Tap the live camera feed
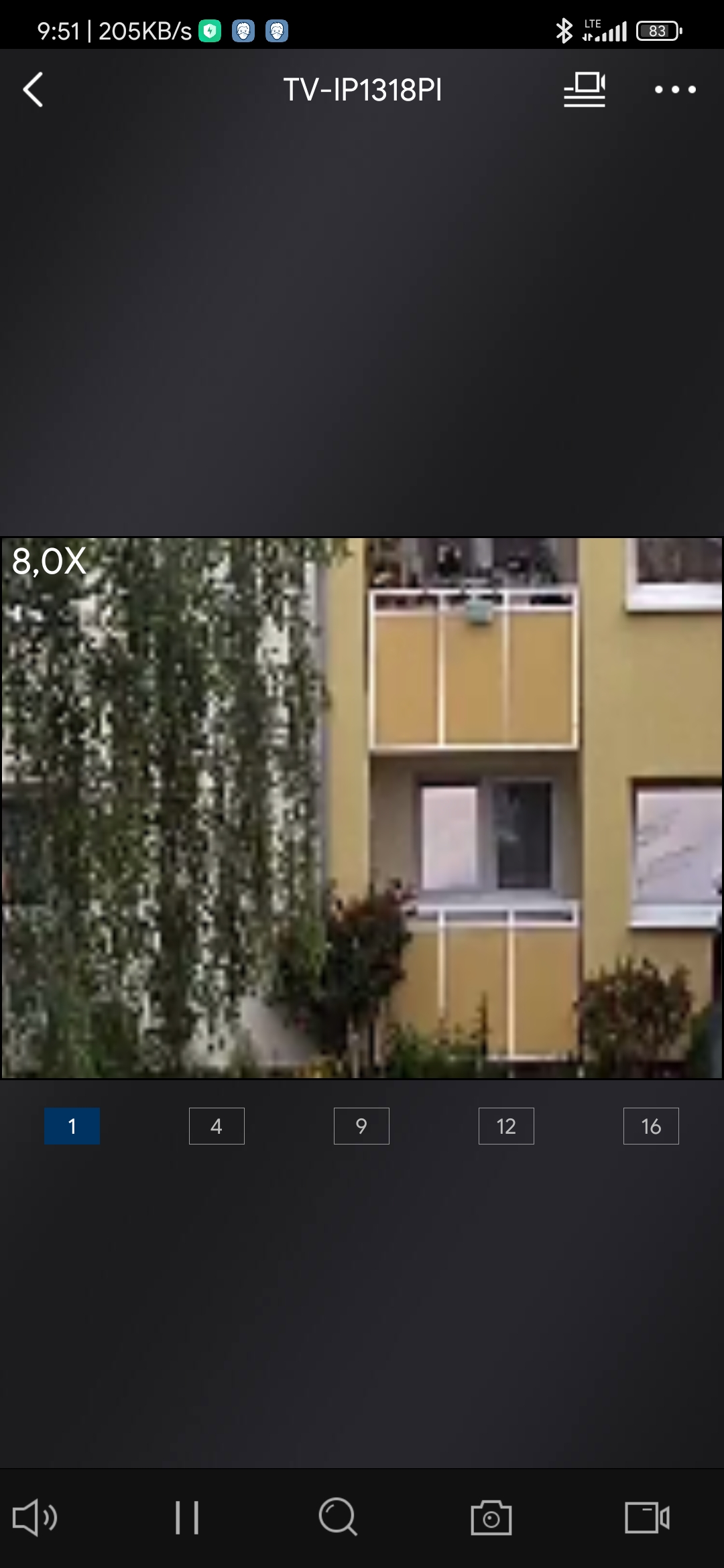This screenshot has width=724, height=1568. point(362,807)
